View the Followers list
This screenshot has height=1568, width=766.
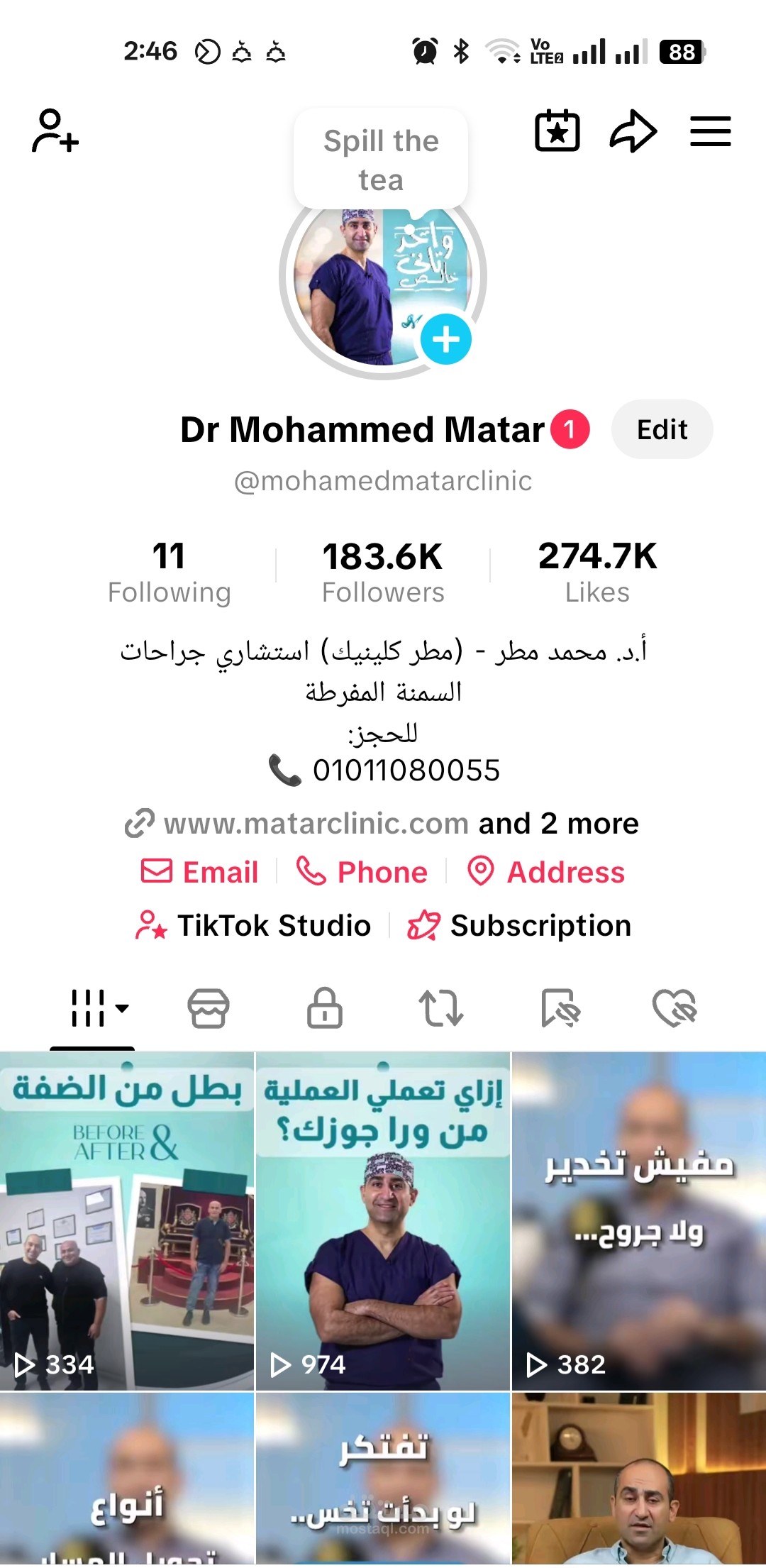[383, 572]
